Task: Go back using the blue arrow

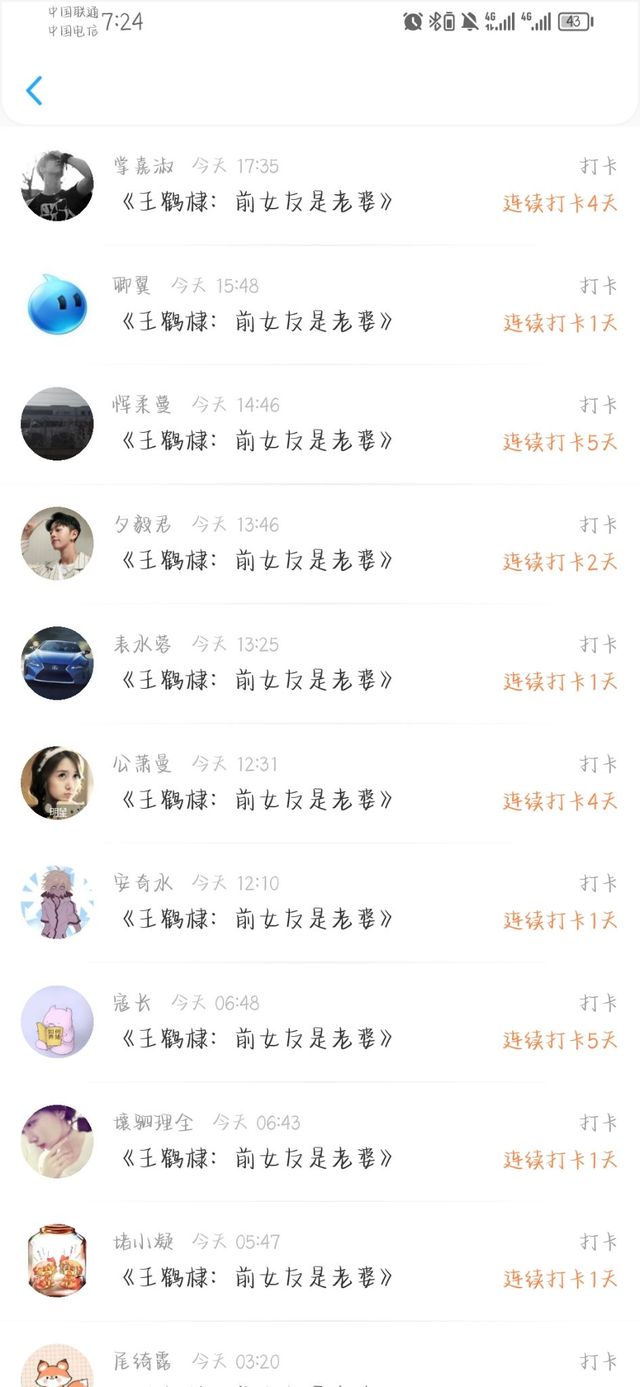Action: (34, 91)
